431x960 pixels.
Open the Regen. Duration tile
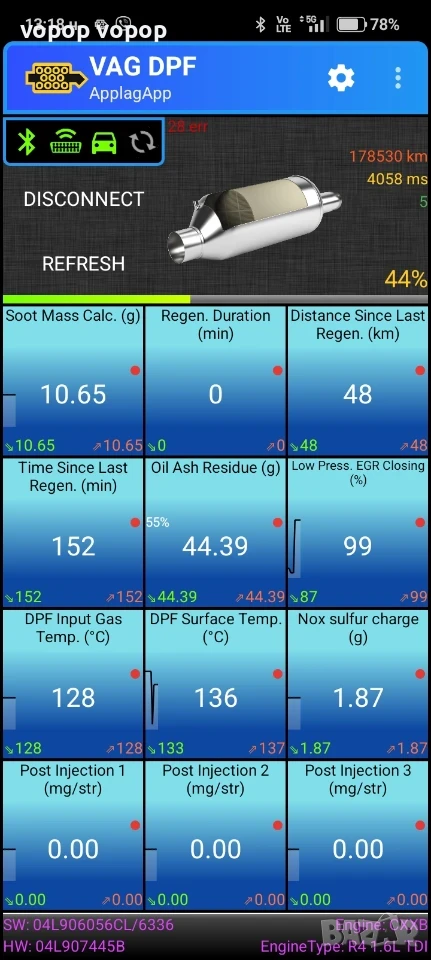(x=216, y=380)
